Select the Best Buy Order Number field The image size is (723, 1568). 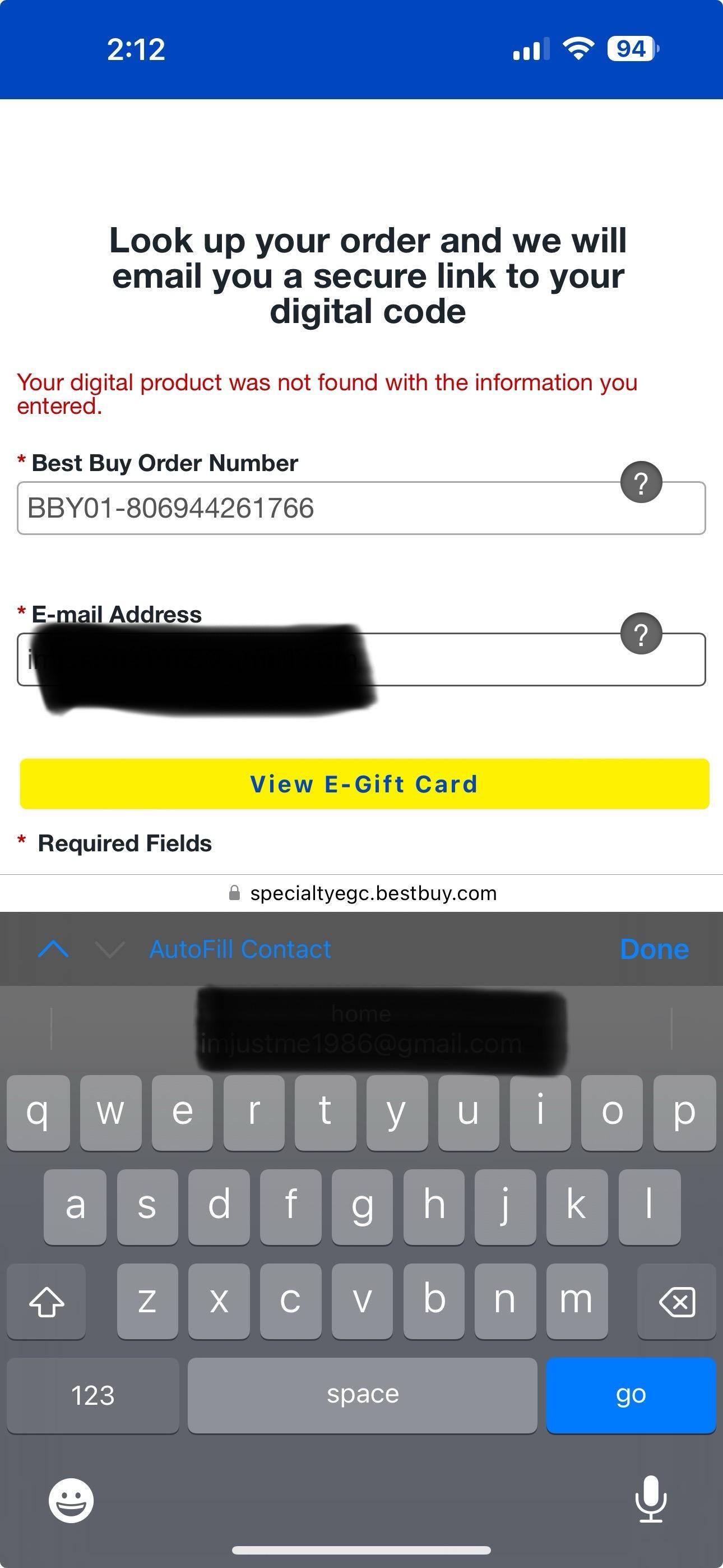pyautogui.click(x=361, y=508)
